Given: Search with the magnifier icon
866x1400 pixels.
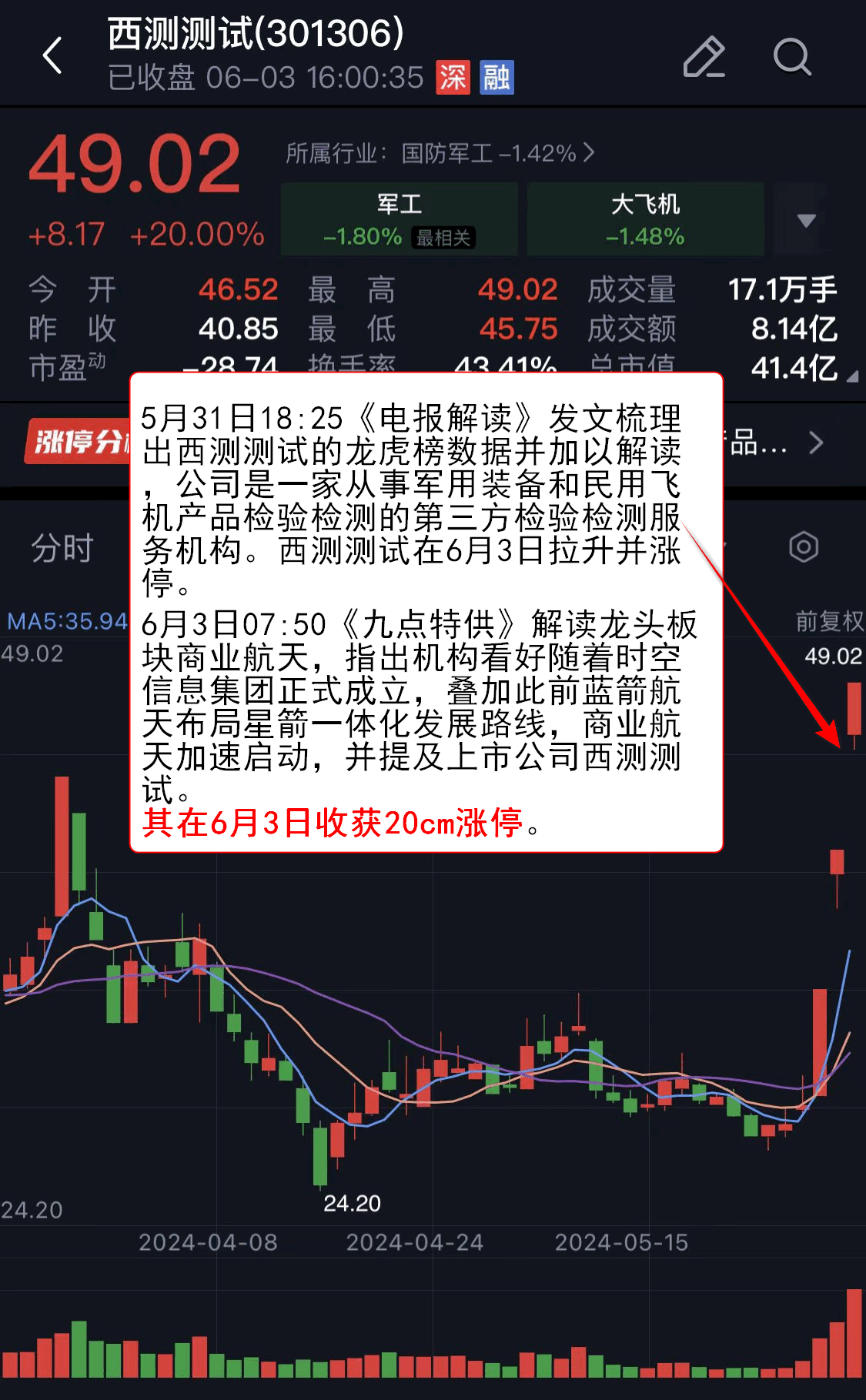Looking at the screenshot, I should point(791,57).
